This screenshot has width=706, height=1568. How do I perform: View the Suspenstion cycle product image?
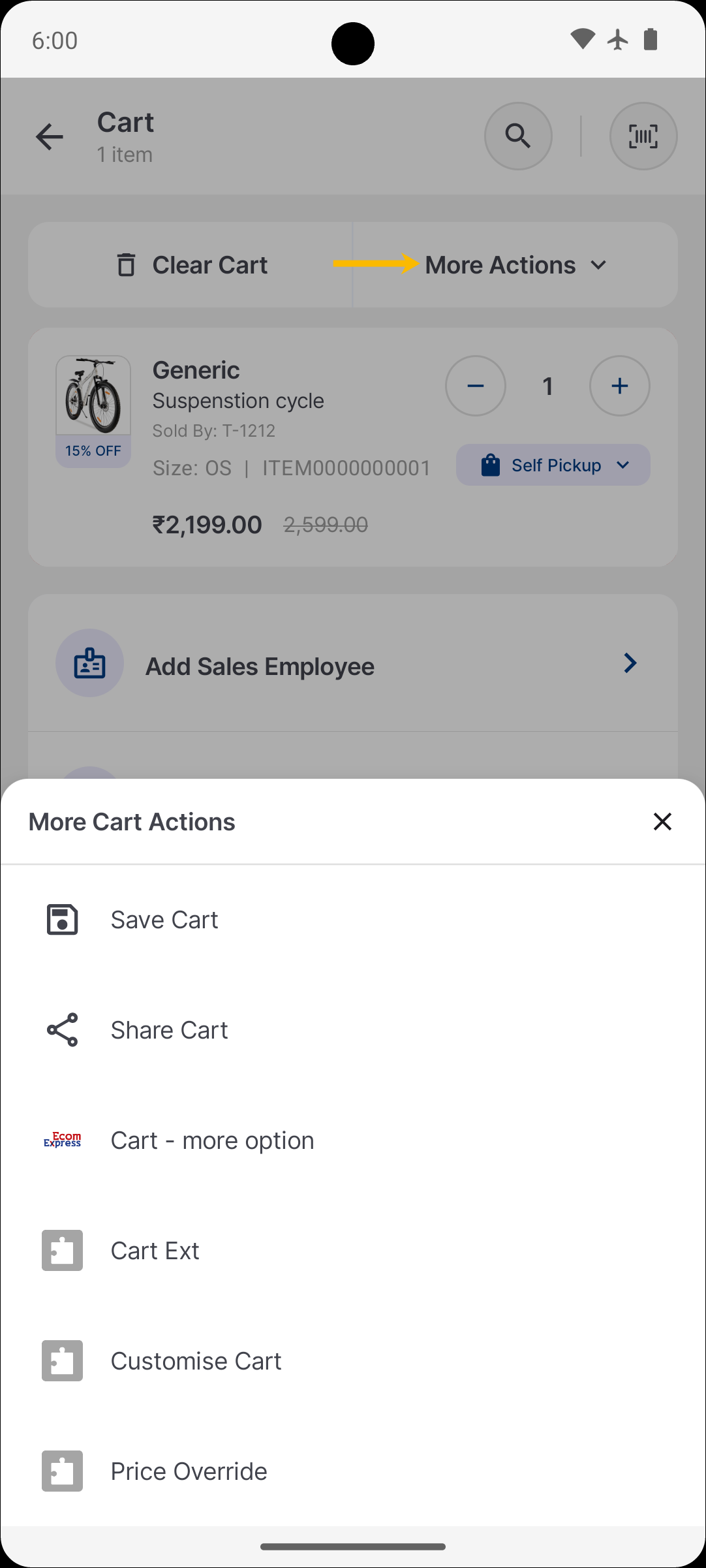click(x=93, y=397)
